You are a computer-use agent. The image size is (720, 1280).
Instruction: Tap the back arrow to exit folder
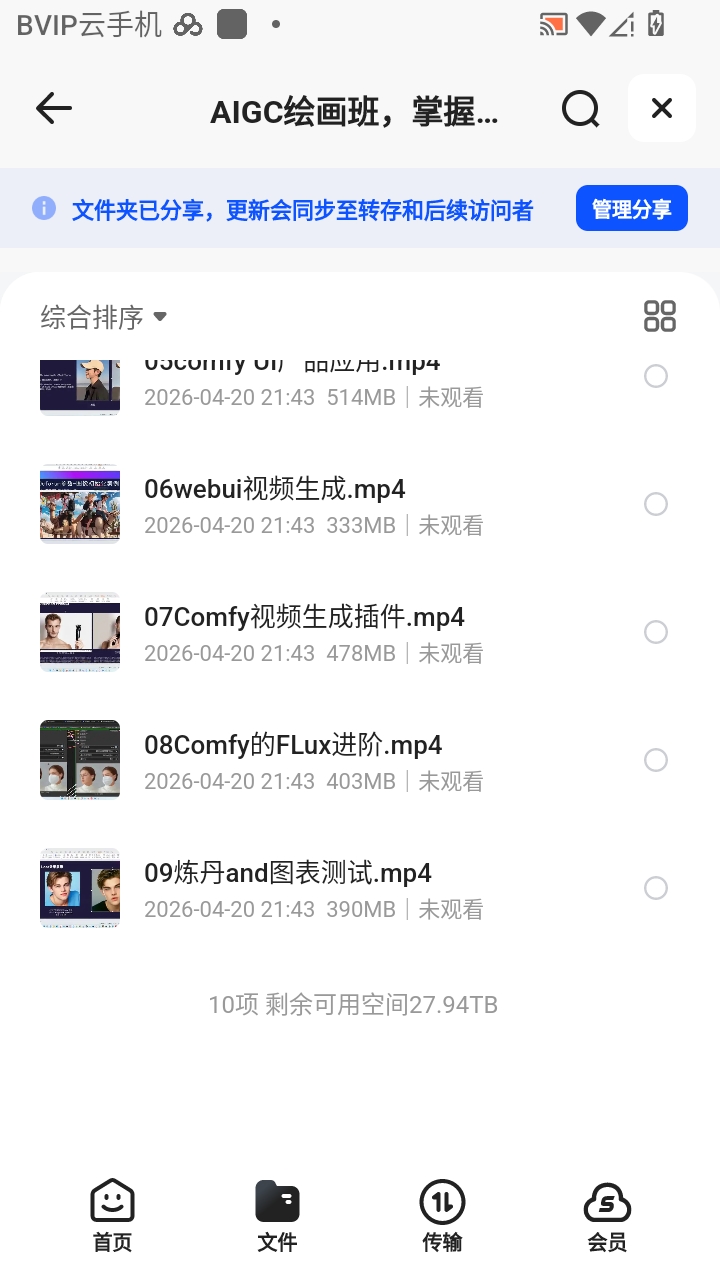[53, 109]
